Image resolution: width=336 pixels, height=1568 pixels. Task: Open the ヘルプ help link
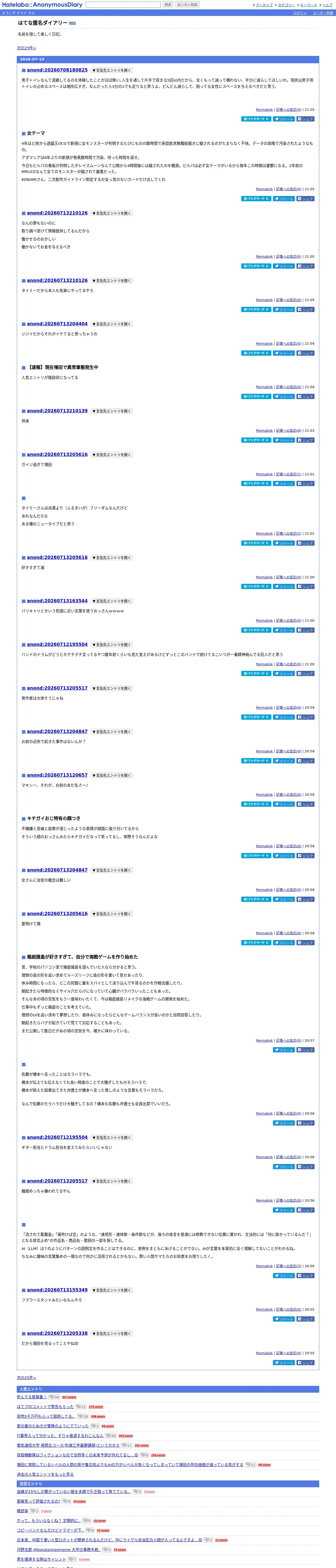(x=327, y=5)
